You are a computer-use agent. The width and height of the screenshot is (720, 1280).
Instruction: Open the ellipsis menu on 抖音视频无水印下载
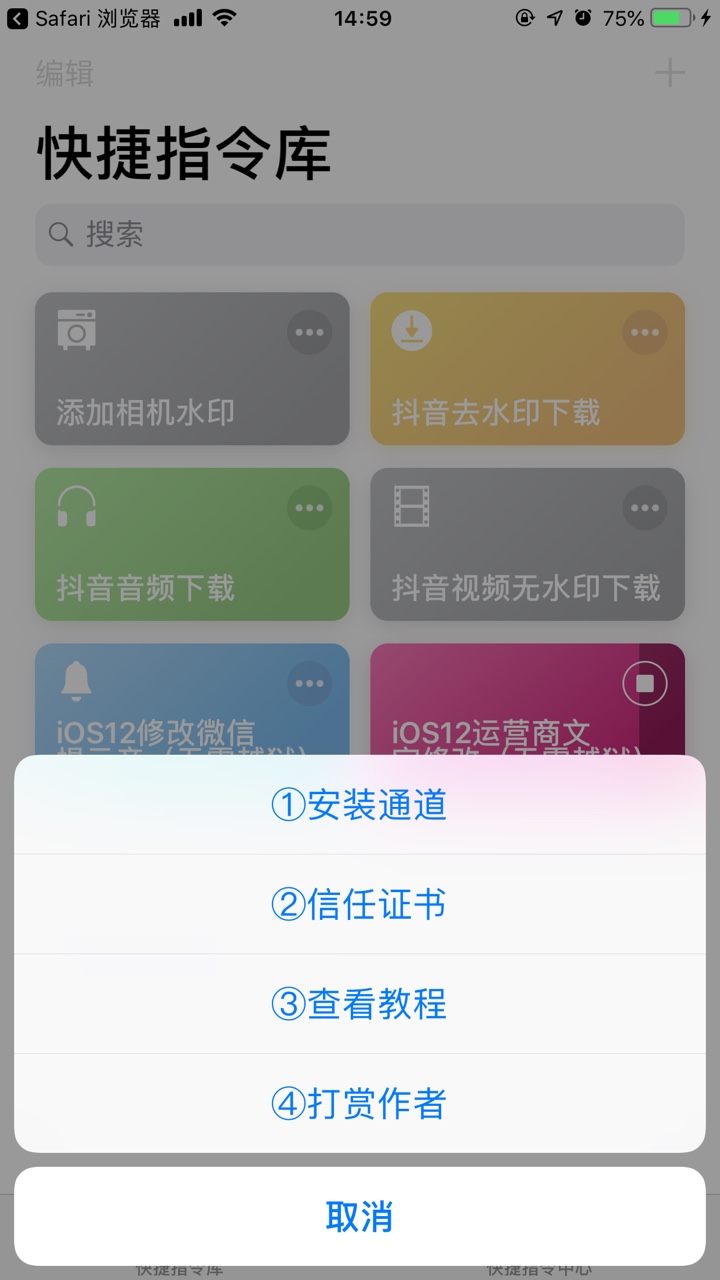[x=644, y=507]
